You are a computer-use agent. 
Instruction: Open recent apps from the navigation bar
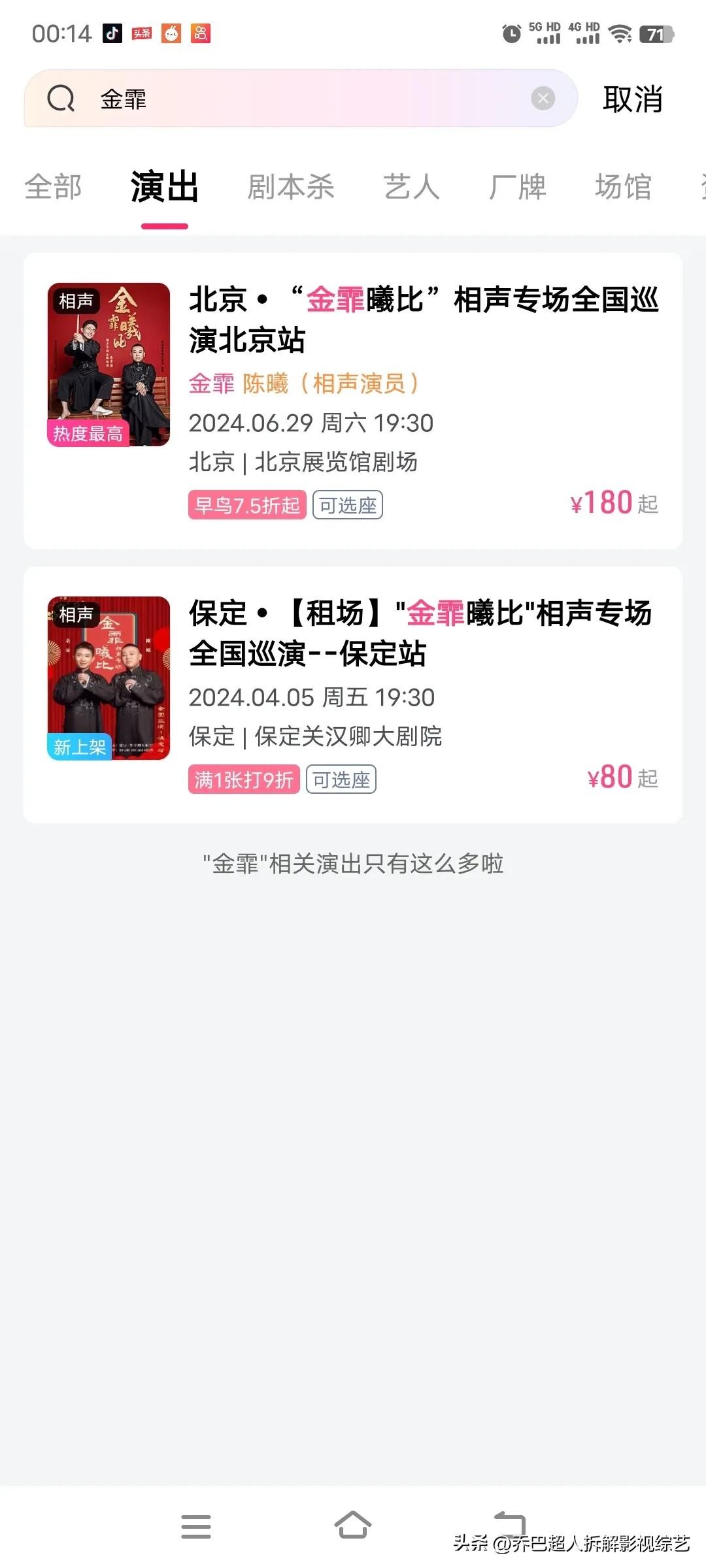coord(196,1526)
